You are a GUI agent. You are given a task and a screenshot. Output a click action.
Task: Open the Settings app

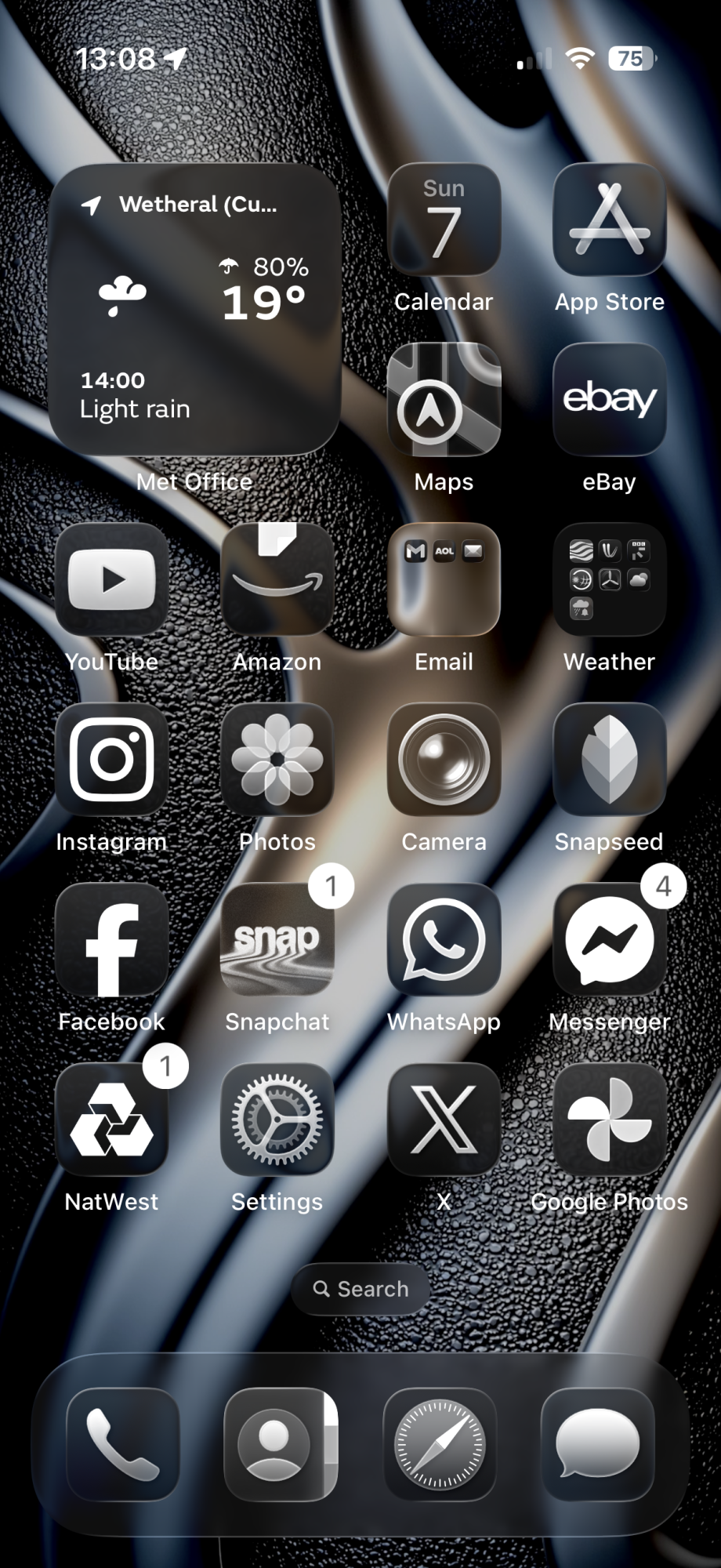tap(277, 1120)
